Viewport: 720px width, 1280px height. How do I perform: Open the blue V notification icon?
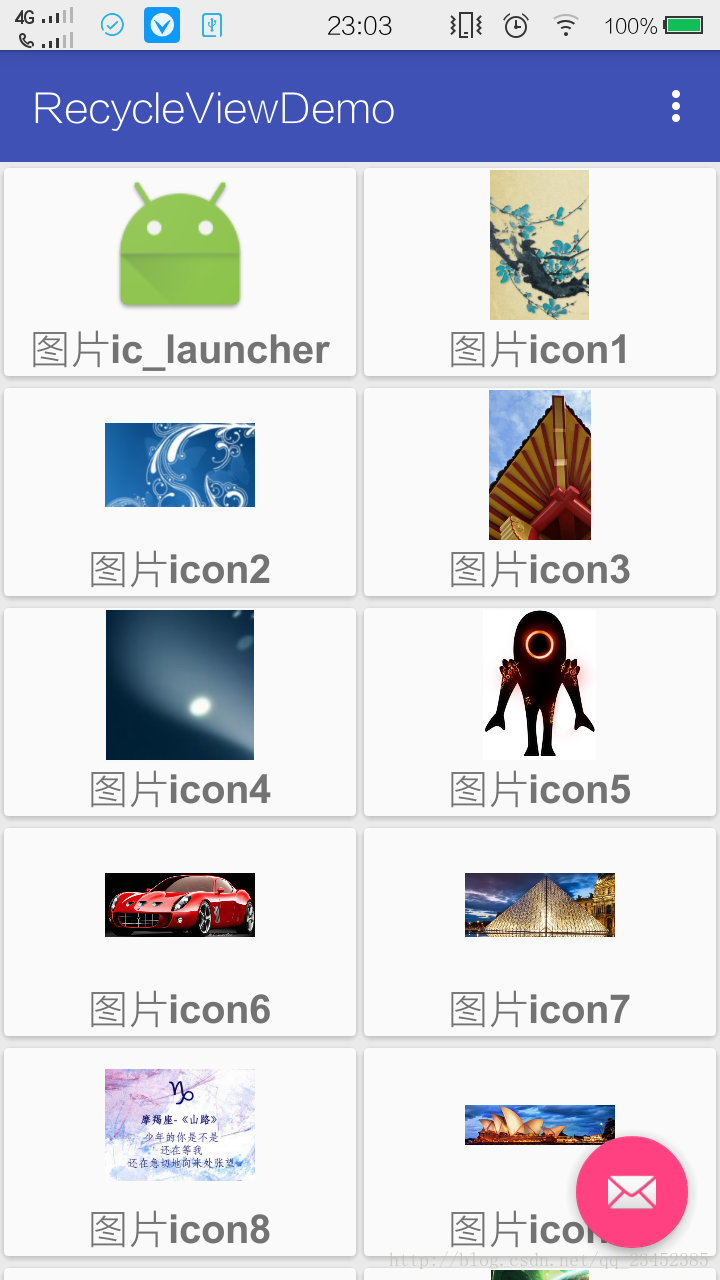tap(162, 25)
